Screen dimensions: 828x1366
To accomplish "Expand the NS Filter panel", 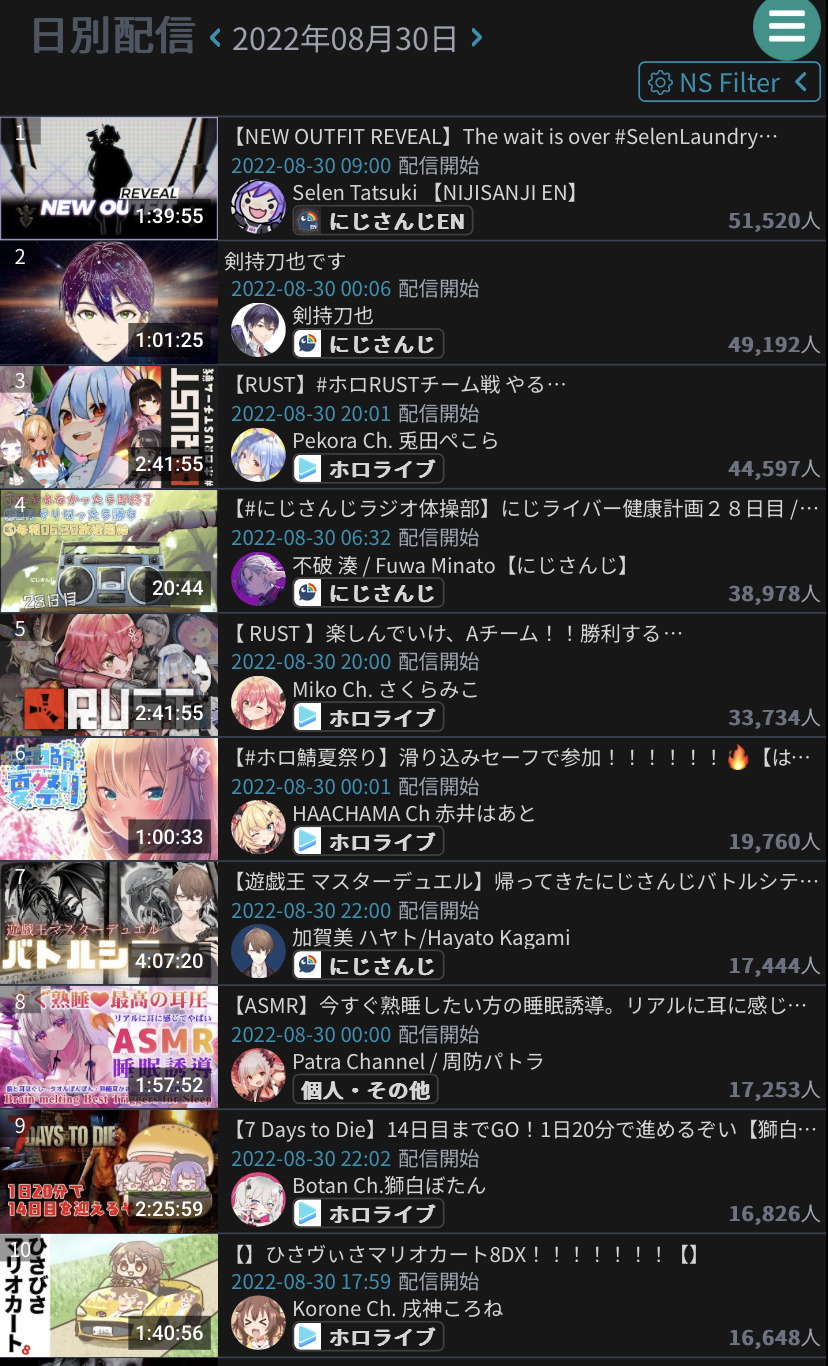I will pyautogui.click(x=729, y=82).
